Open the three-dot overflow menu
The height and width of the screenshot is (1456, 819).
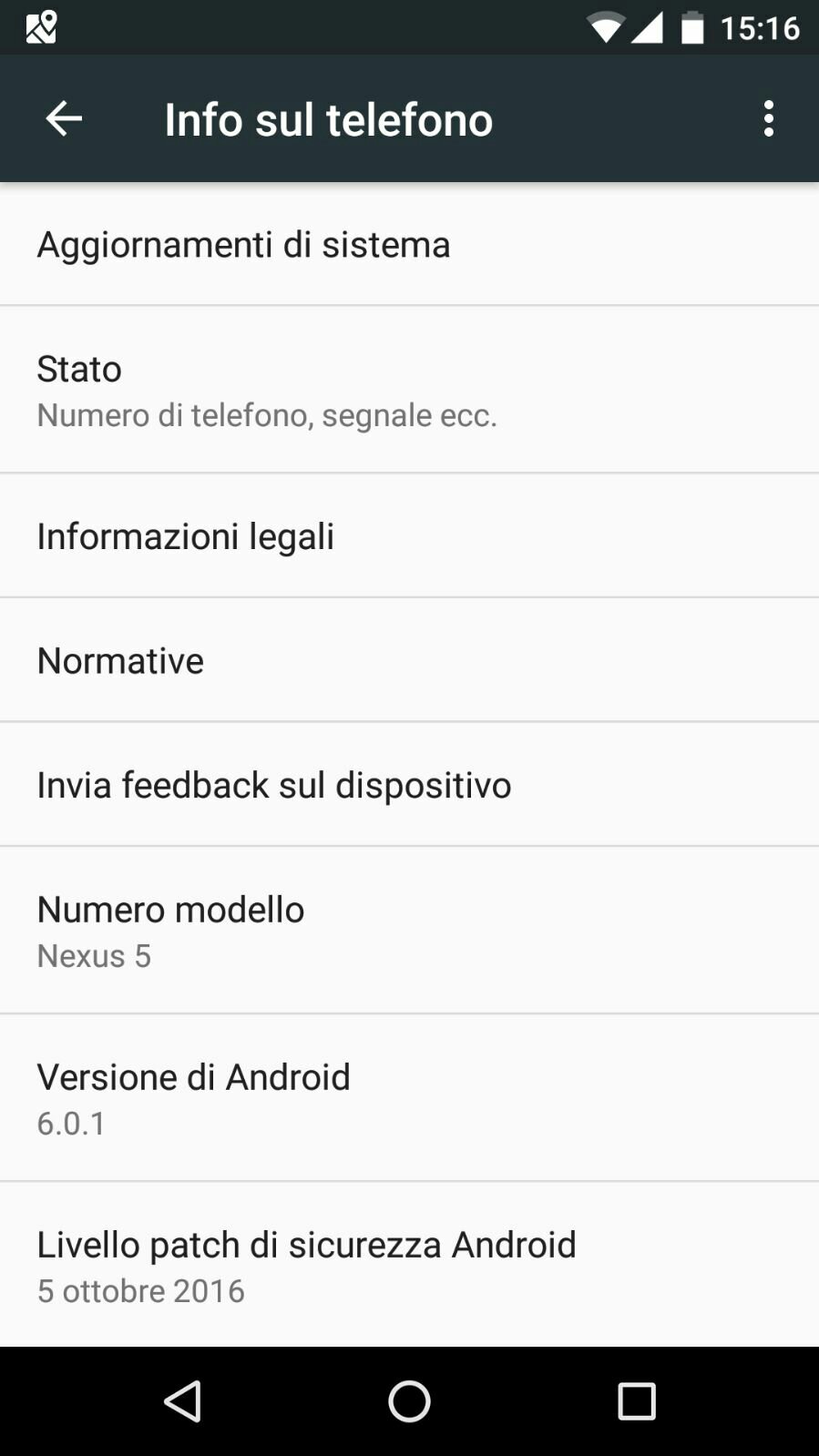pos(769,118)
